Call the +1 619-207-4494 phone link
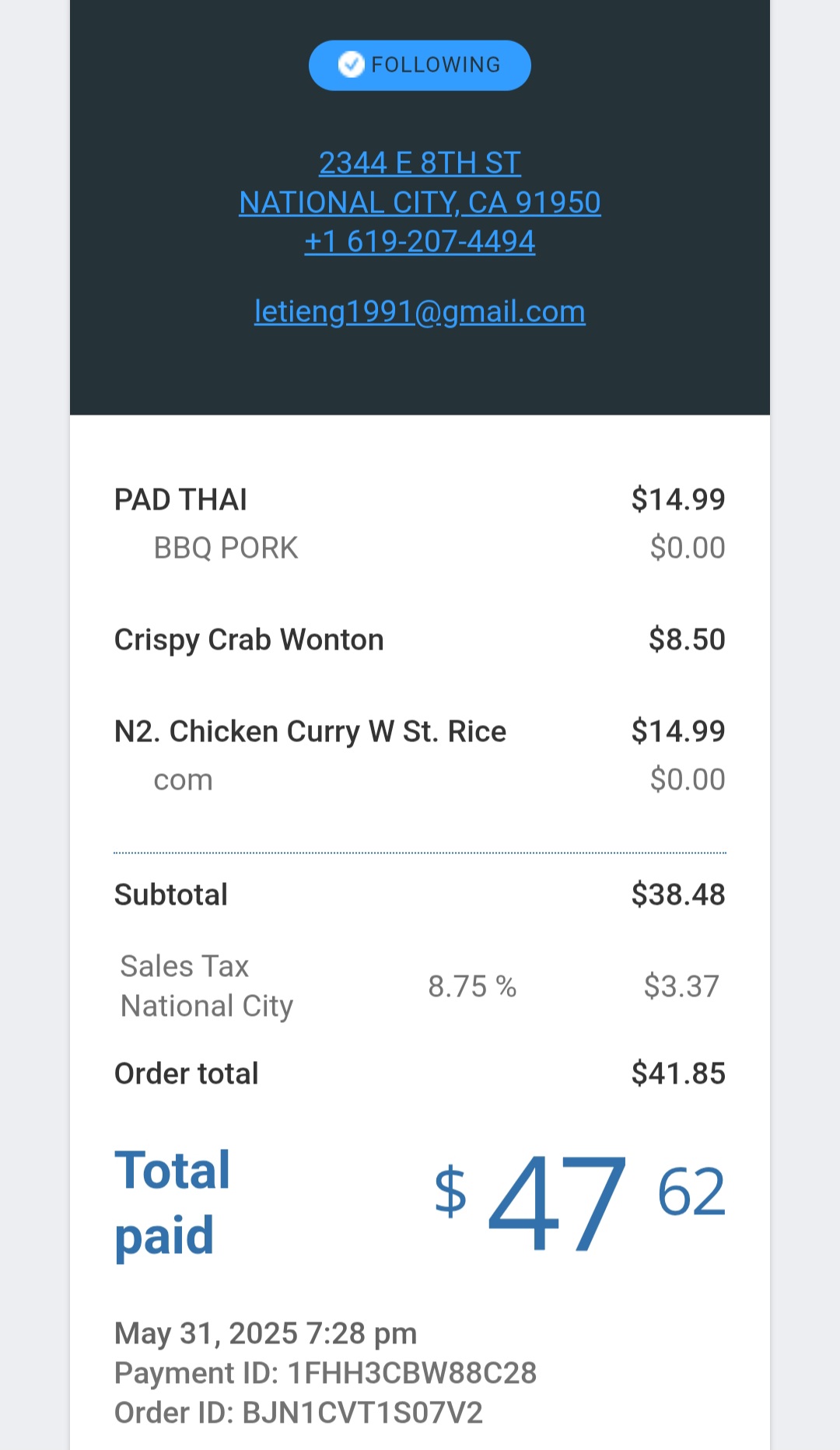Screen dimensions: 840x1450 420,242
